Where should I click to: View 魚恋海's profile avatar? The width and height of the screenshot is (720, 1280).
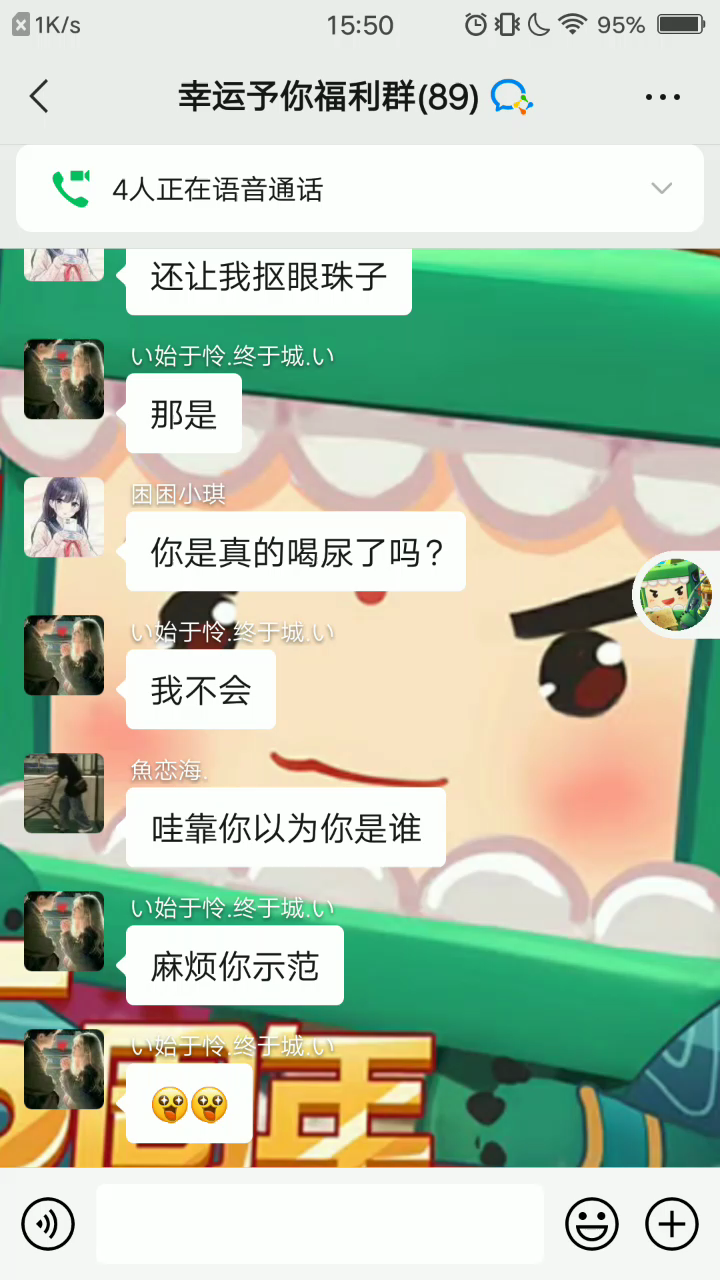tap(64, 793)
